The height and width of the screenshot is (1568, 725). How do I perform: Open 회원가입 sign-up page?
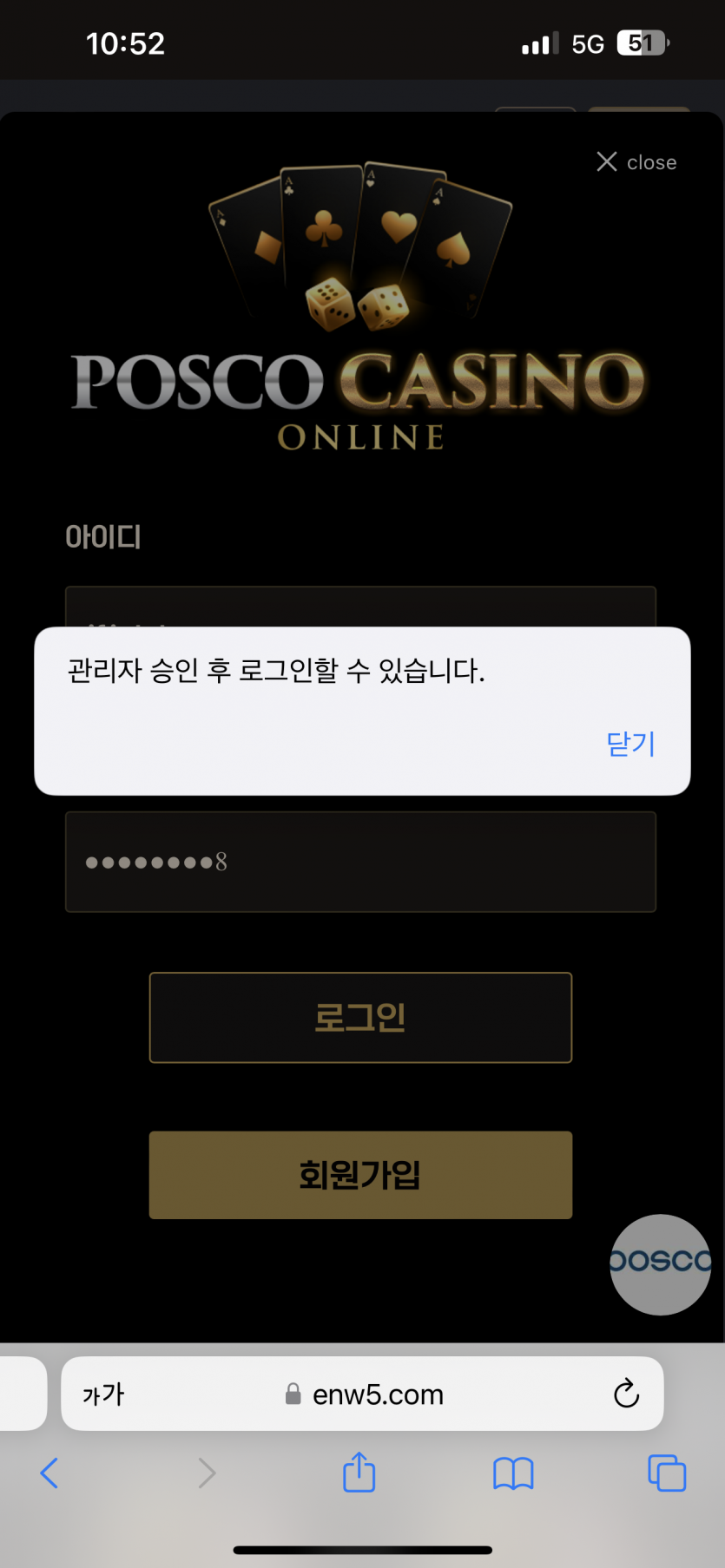360,1175
